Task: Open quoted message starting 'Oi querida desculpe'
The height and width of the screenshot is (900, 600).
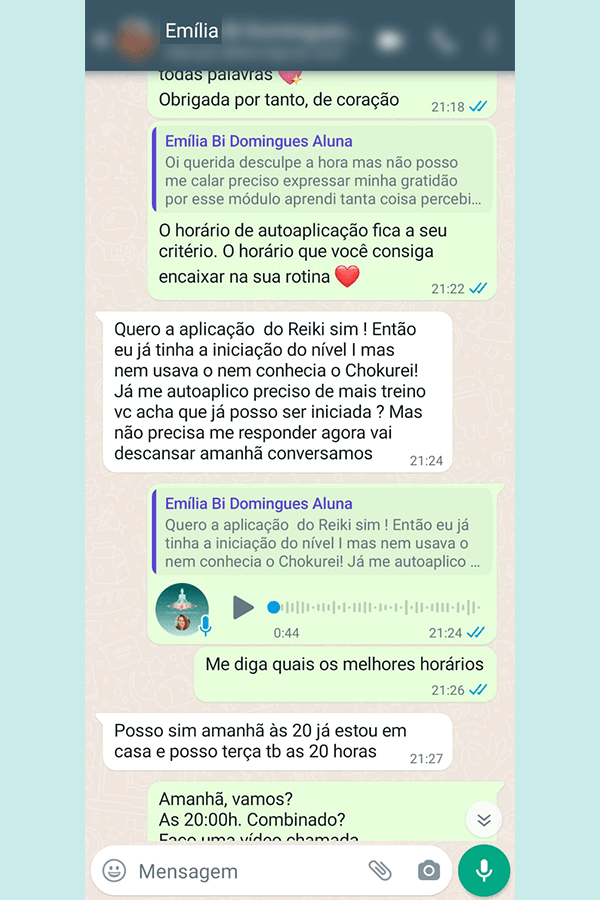Action: [320, 170]
